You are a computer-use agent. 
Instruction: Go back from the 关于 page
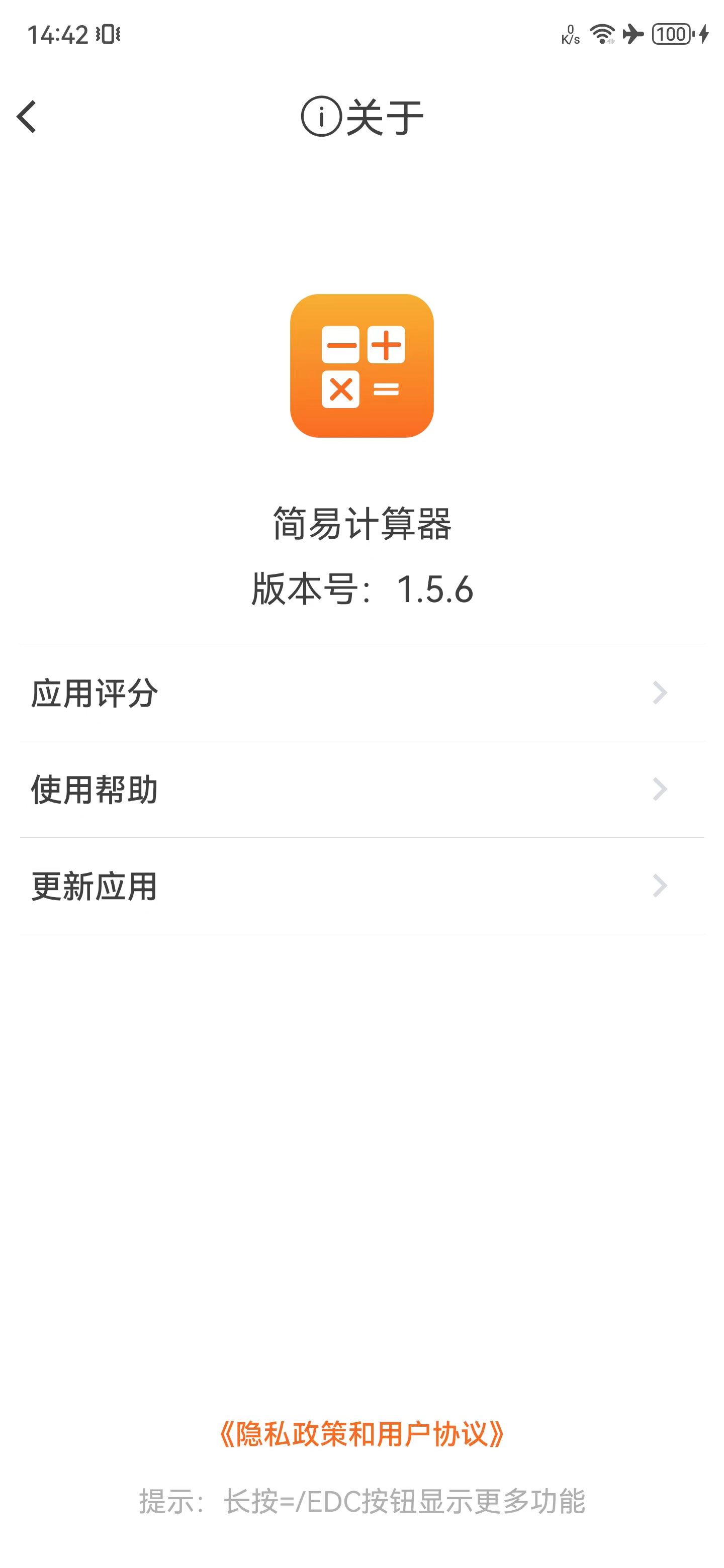(x=27, y=117)
